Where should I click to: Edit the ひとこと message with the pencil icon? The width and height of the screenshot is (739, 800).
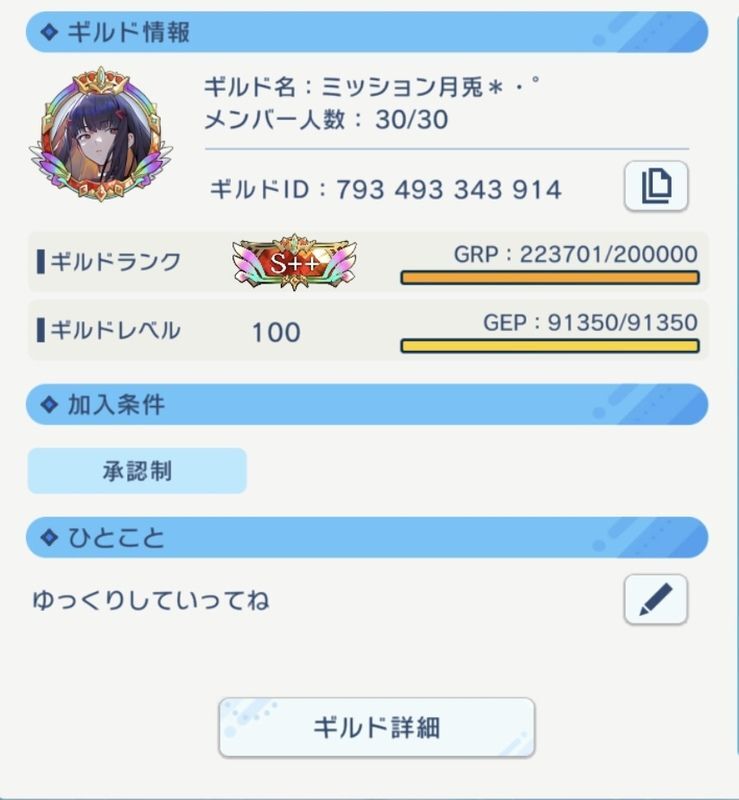tap(656, 600)
